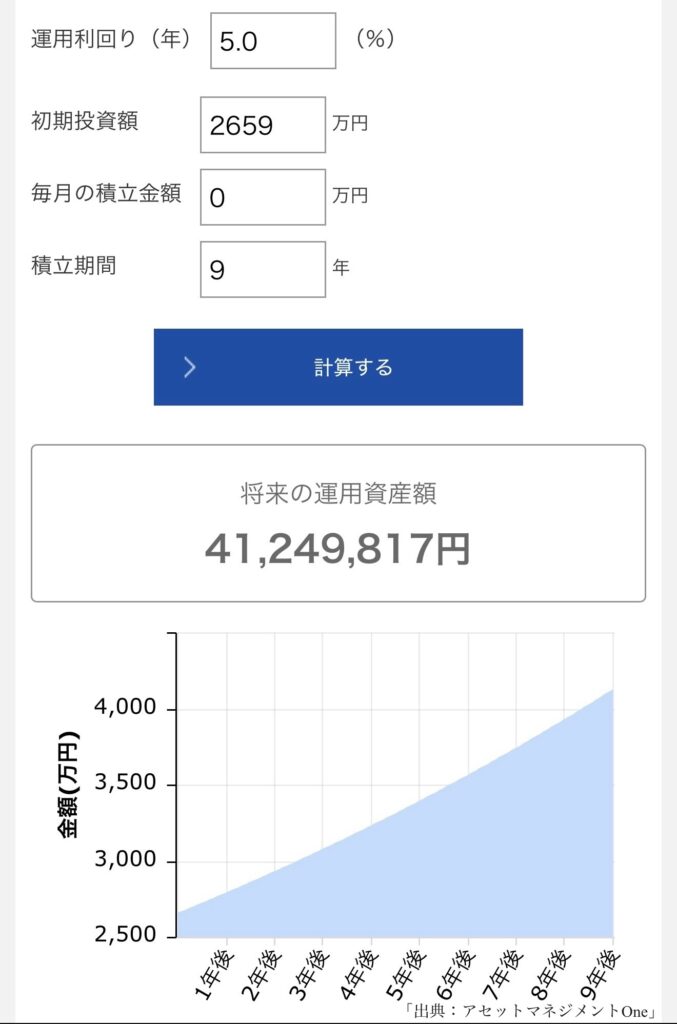Change the 積立期間 years field
The image size is (677, 1024).
[x=263, y=269]
